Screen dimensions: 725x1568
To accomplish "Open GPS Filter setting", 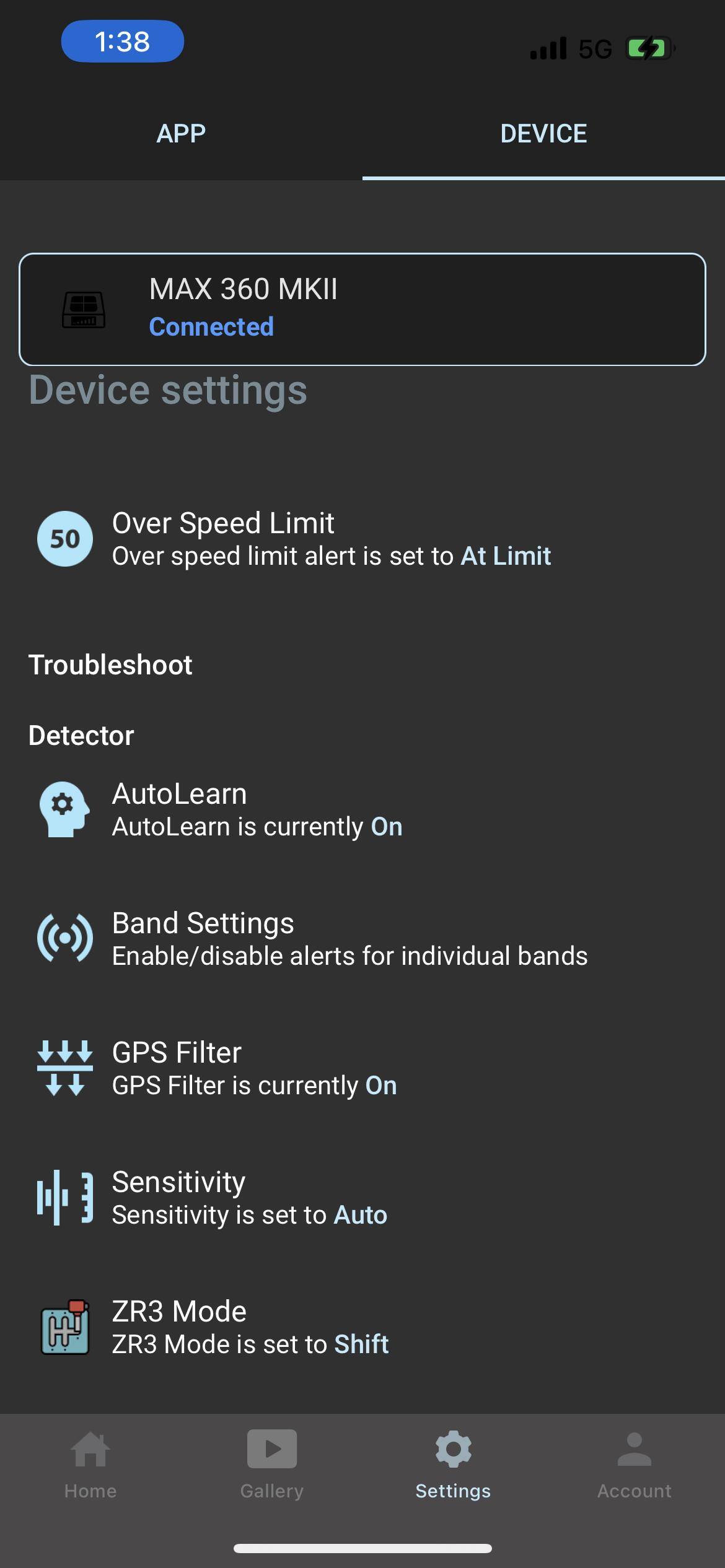I will click(254, 1068).
